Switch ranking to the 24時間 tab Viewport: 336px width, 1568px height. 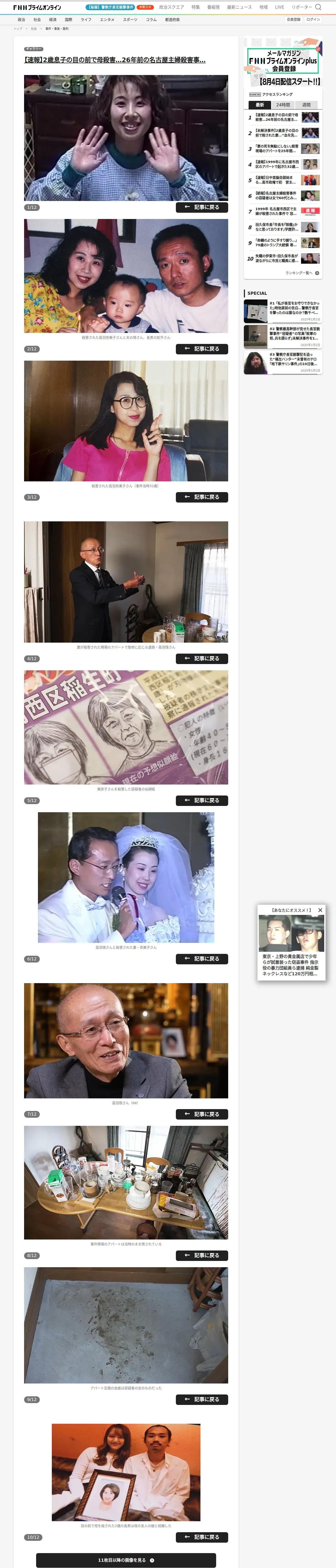tap(283, 105)
